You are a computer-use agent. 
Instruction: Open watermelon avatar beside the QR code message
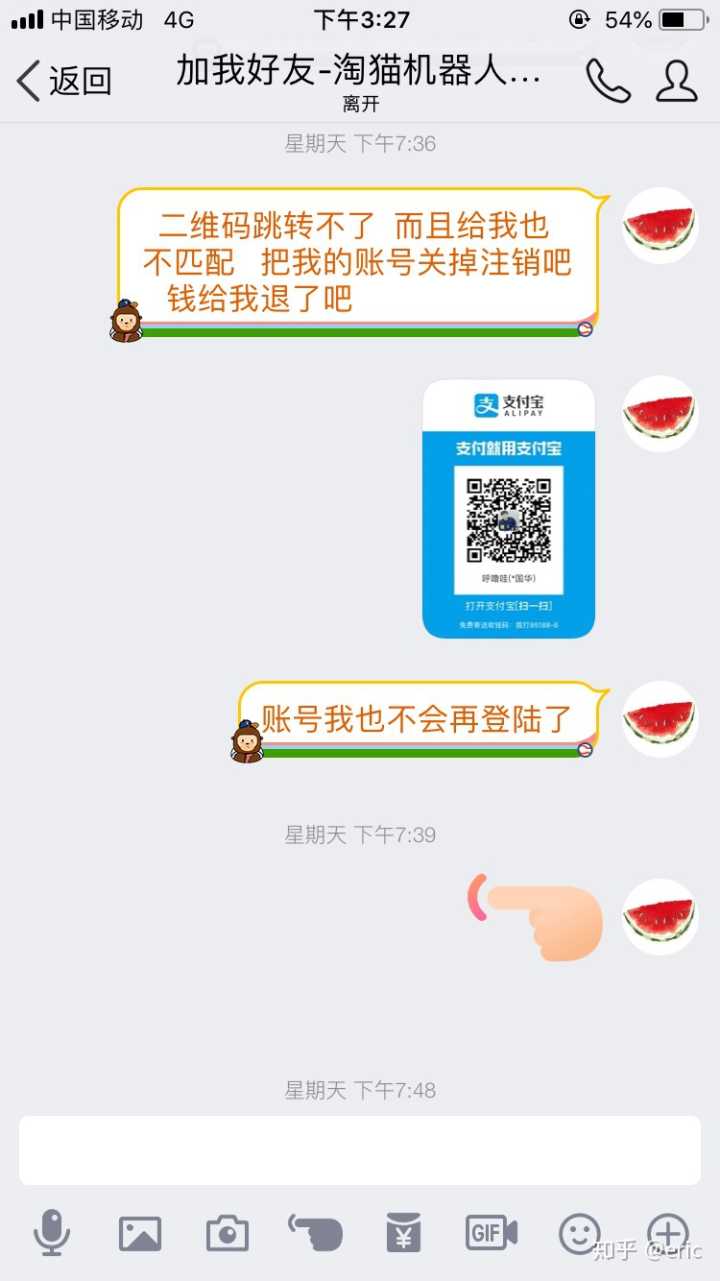coord(659,413)
